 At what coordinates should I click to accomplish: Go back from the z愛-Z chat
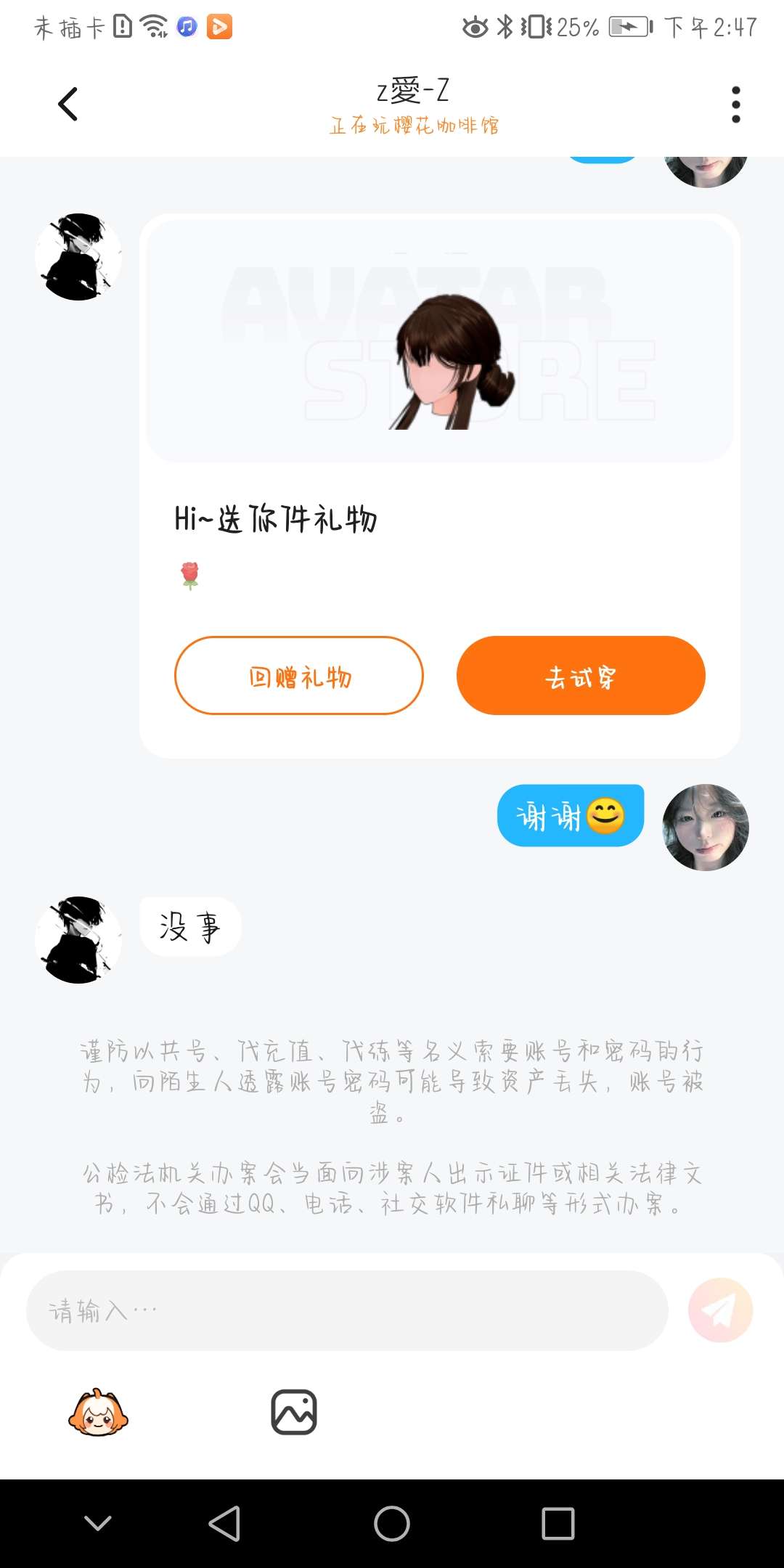tap(68, 105)
